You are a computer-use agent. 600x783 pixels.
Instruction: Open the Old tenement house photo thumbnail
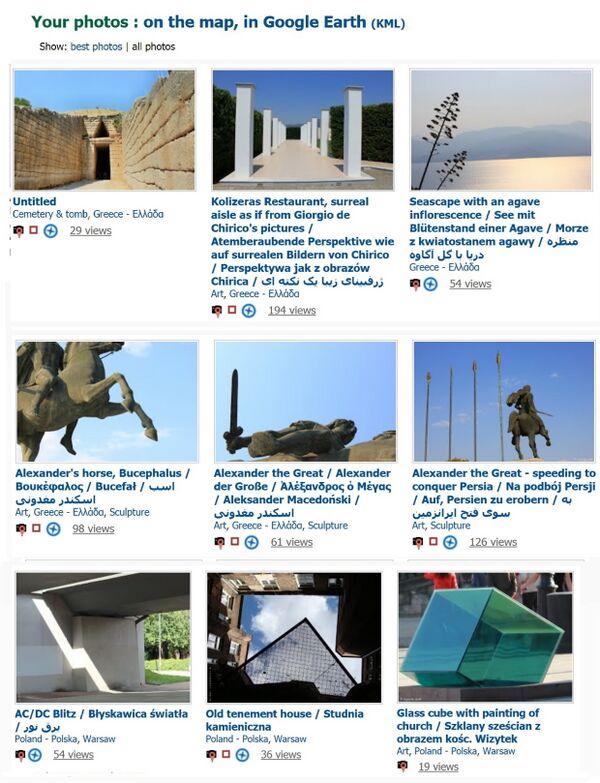294,637
